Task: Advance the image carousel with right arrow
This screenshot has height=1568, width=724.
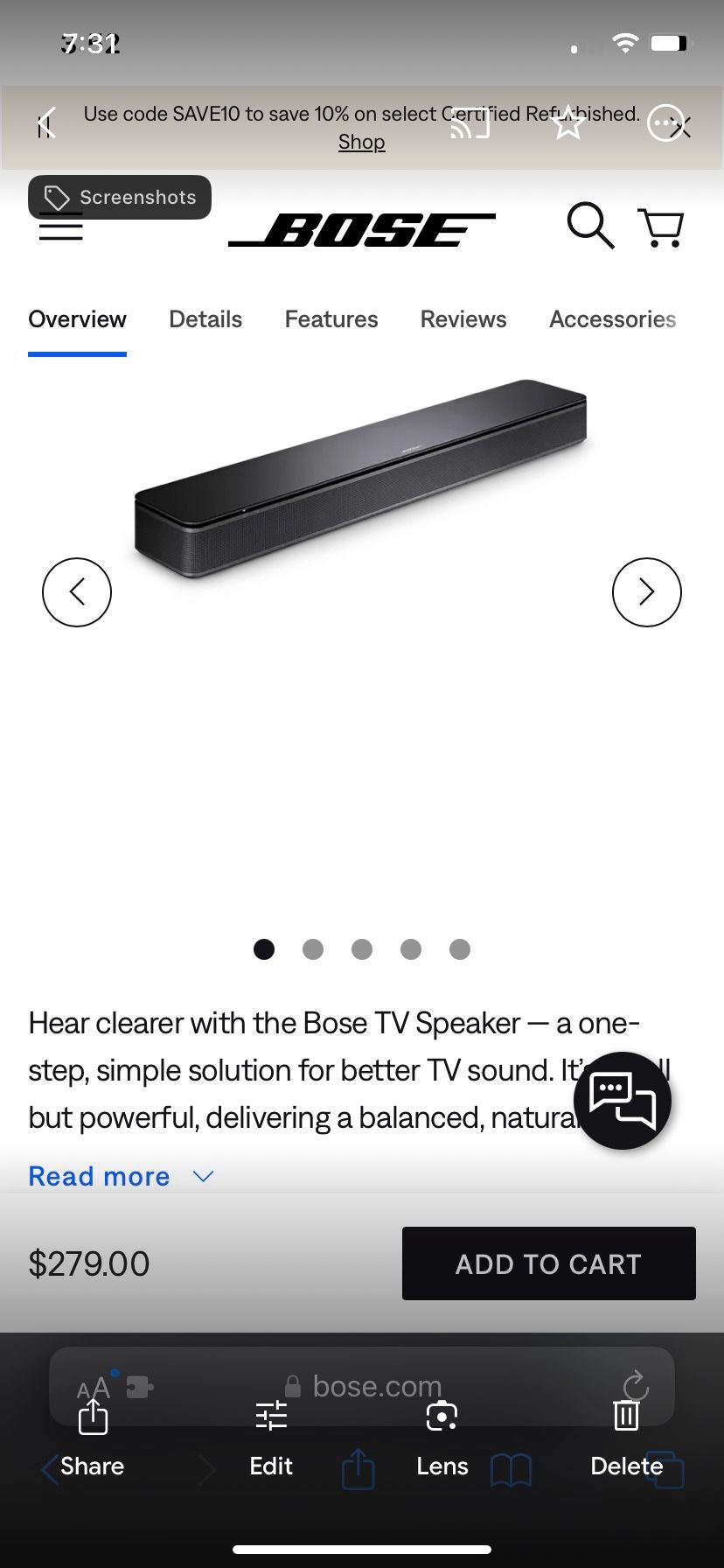Action: click(647, 592)
